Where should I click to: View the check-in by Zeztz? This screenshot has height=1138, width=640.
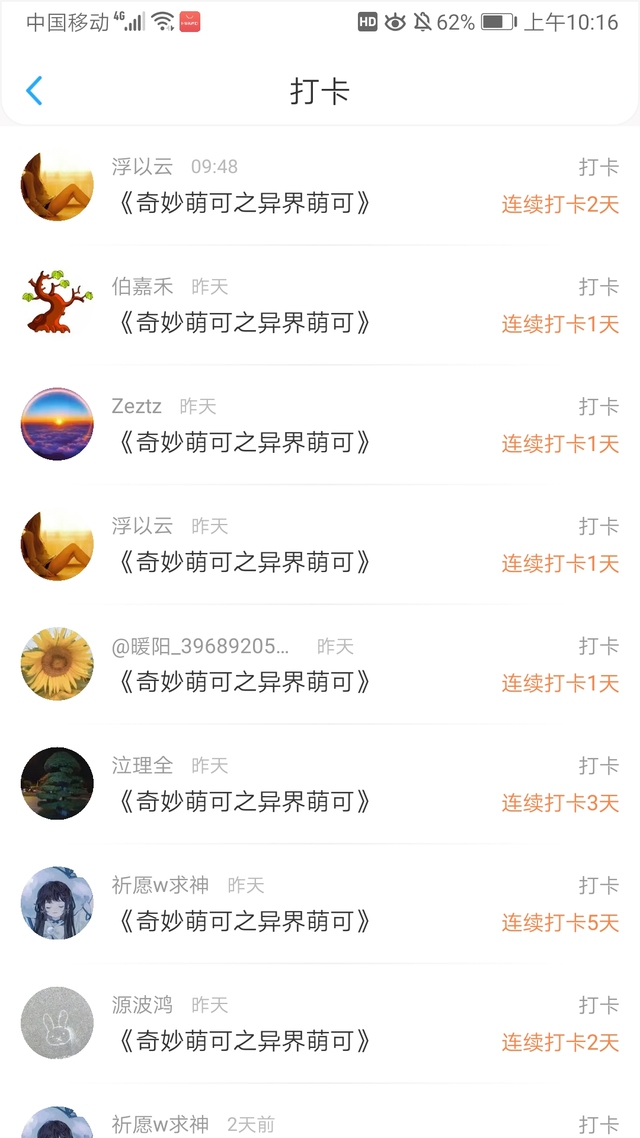(320, 425)
